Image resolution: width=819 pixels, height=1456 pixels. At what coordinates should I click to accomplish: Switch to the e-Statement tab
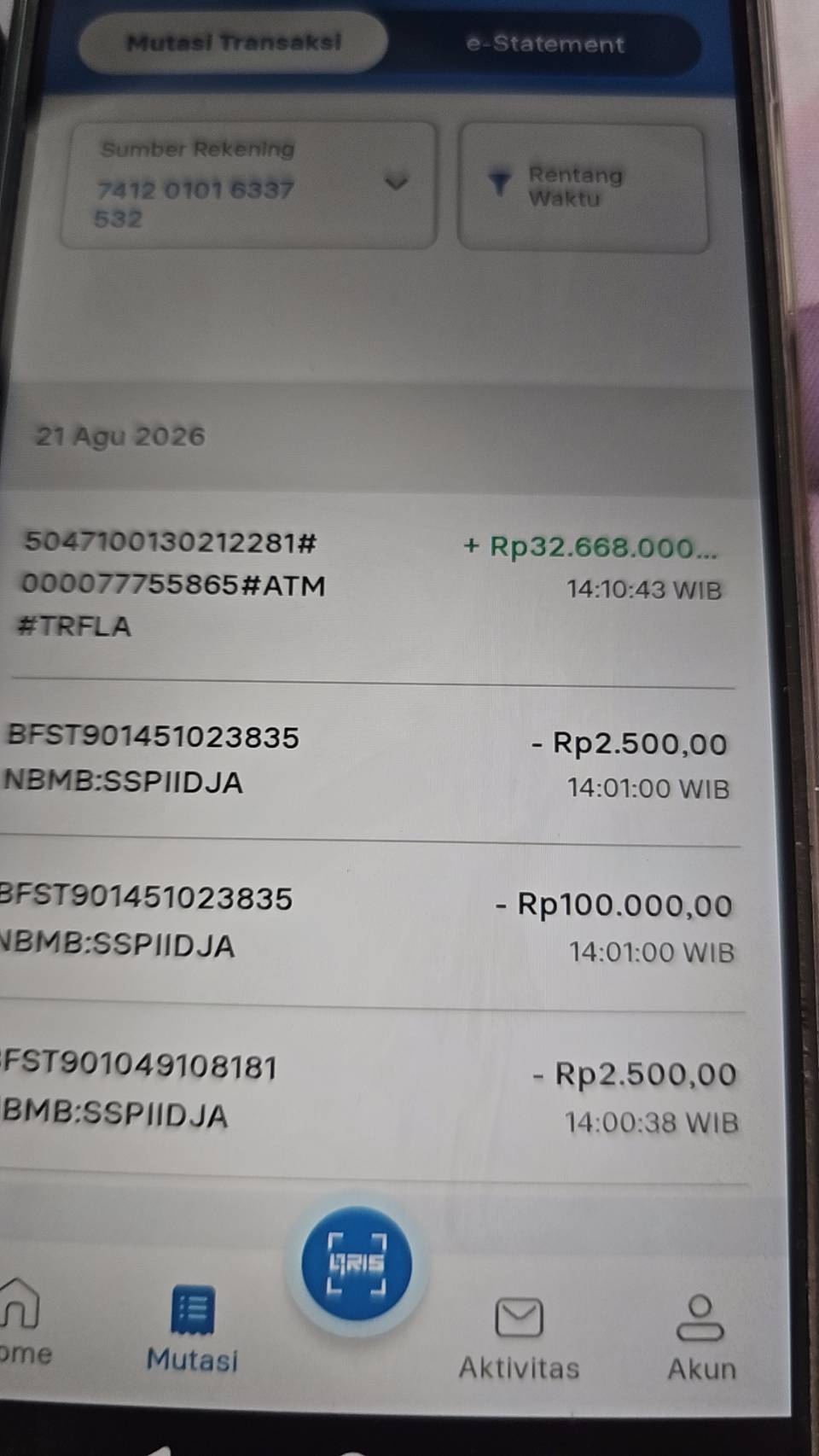(x=545, y=44)
